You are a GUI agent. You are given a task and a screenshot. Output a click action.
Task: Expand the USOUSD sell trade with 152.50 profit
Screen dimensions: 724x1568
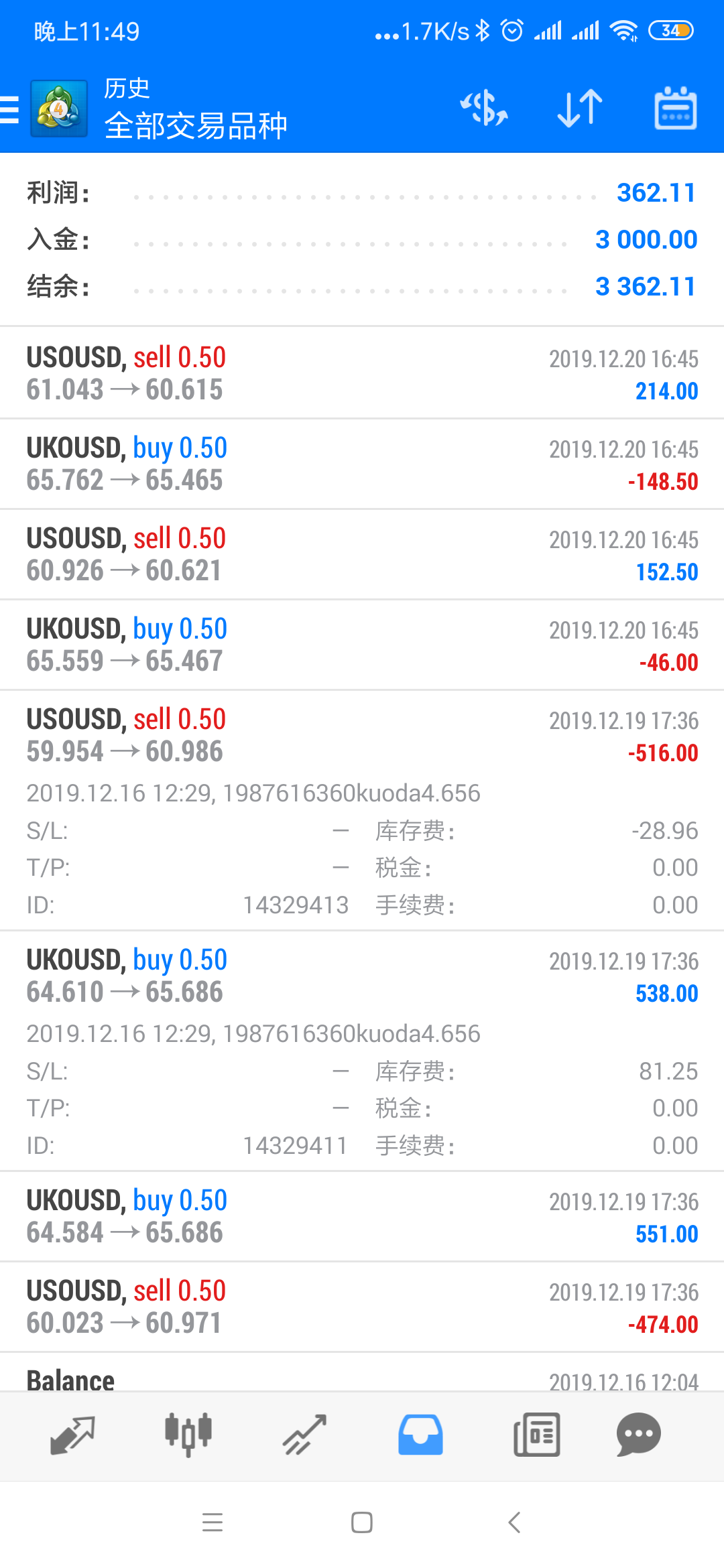362,555
